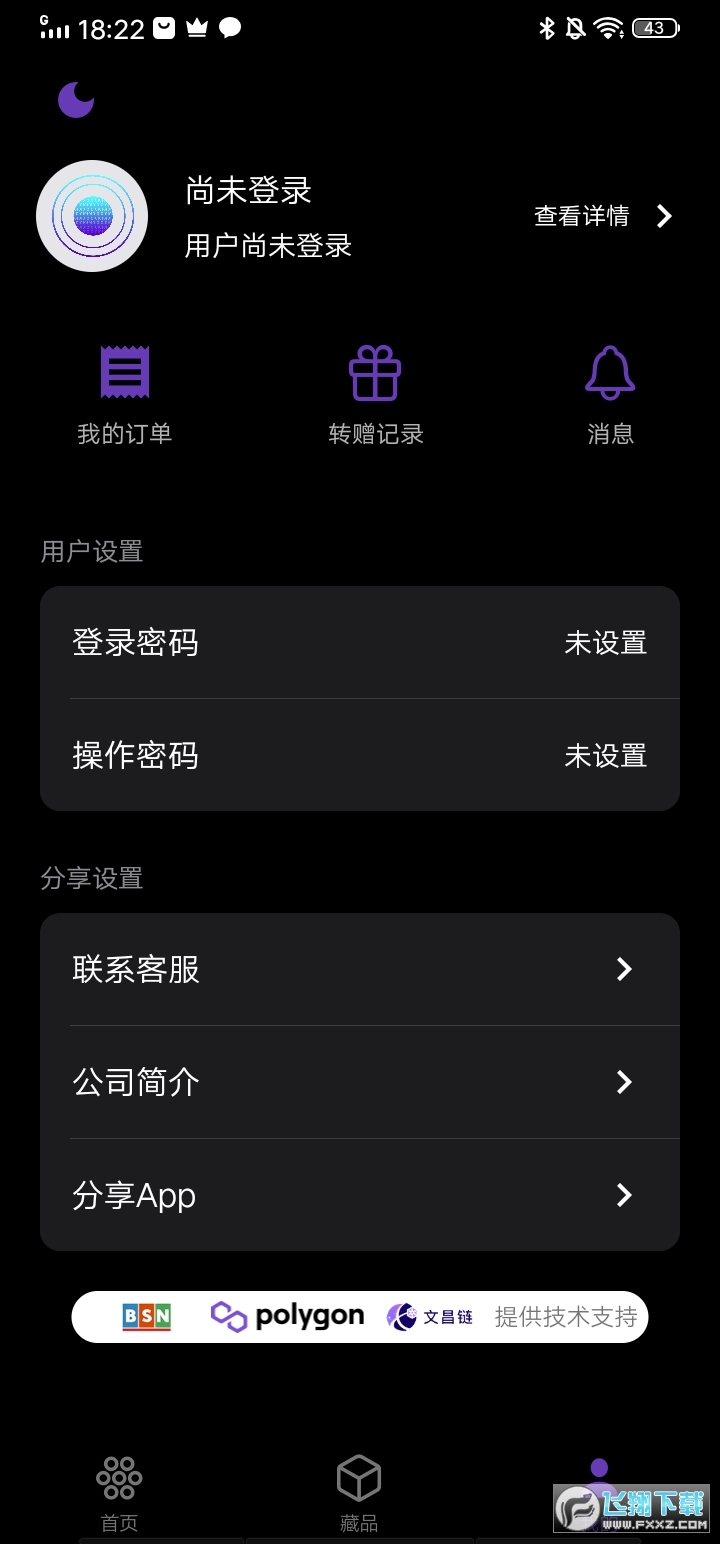The image size is (720, 1544).
Task: Click the moon theme icon at top
Action: coord(75,99)
